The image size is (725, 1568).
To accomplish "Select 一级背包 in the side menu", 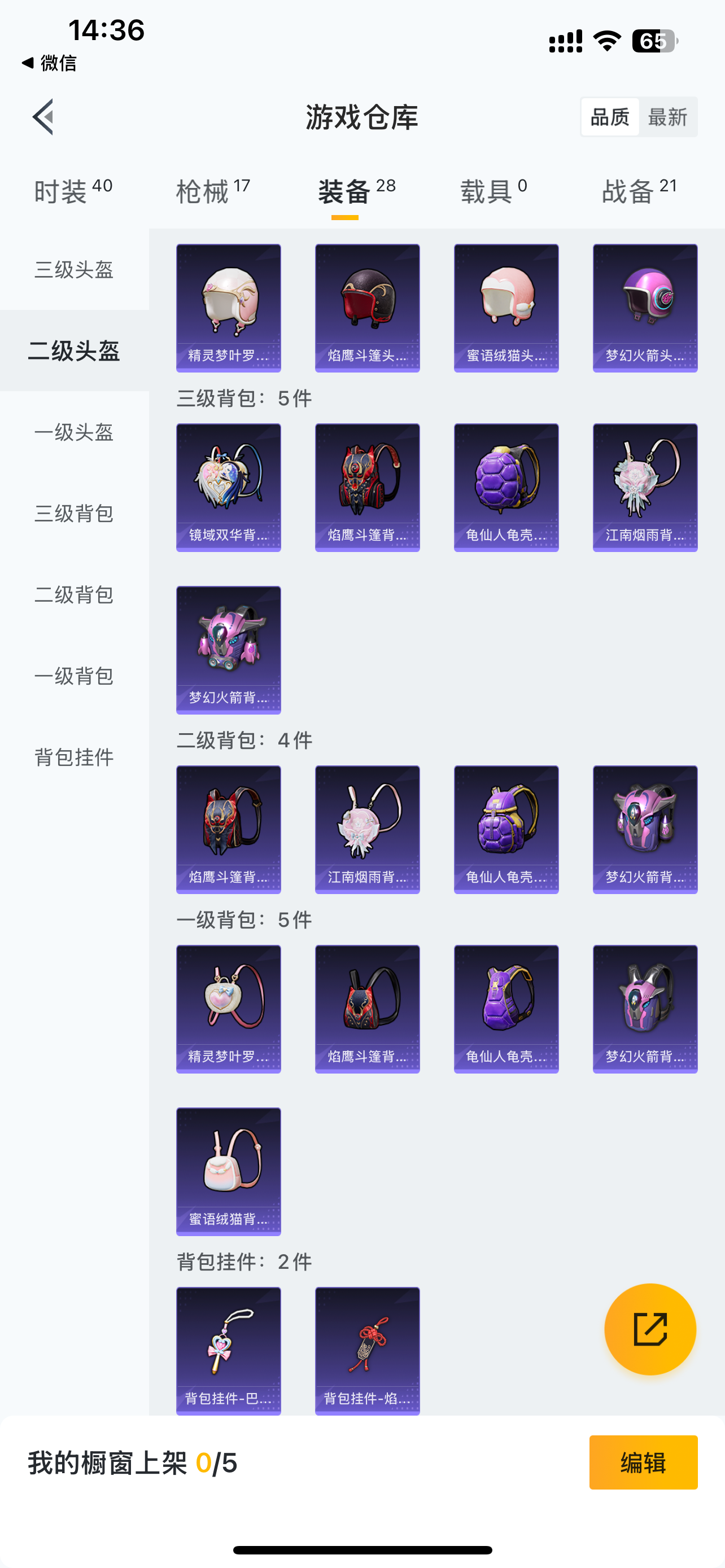I will [75, 676].
